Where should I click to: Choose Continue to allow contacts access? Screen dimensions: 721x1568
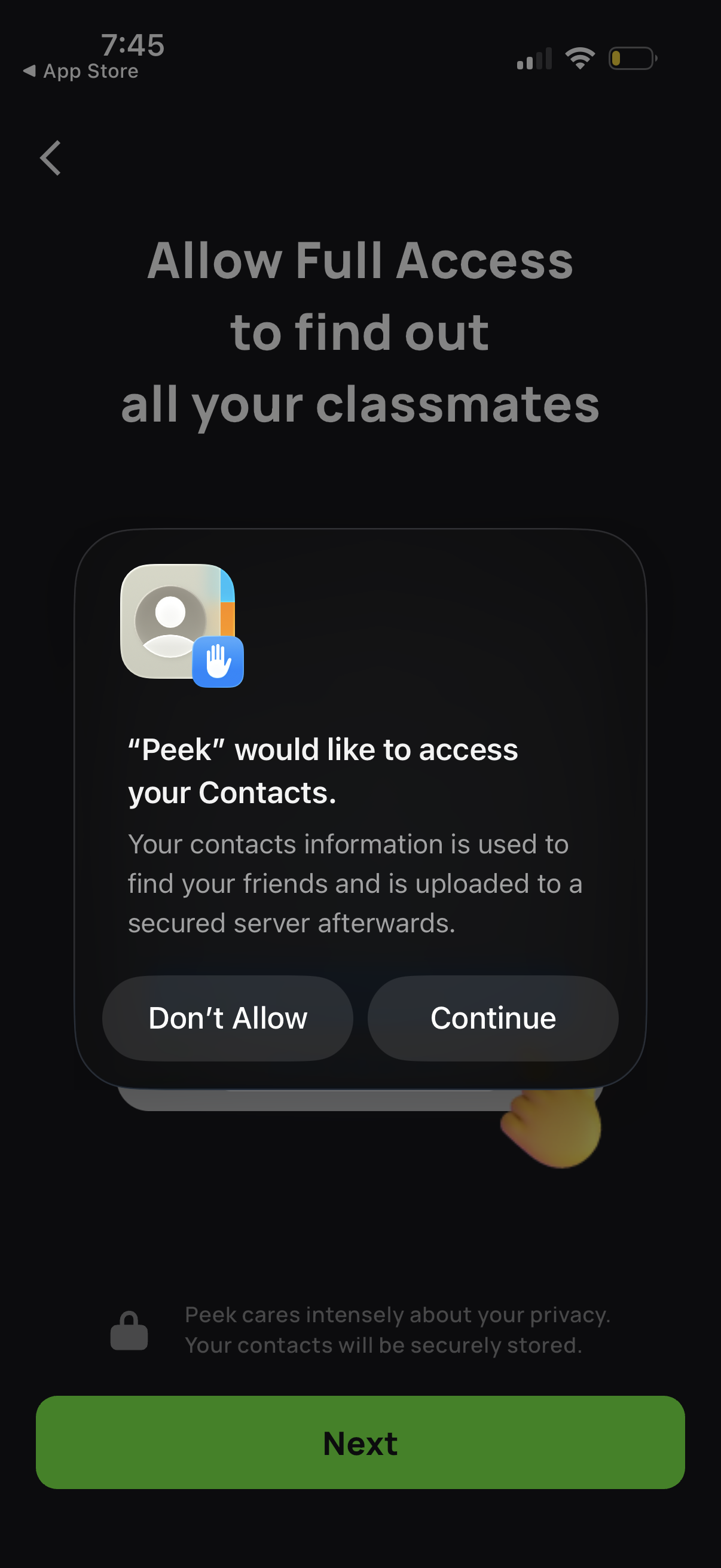(x=493, y=1018)
